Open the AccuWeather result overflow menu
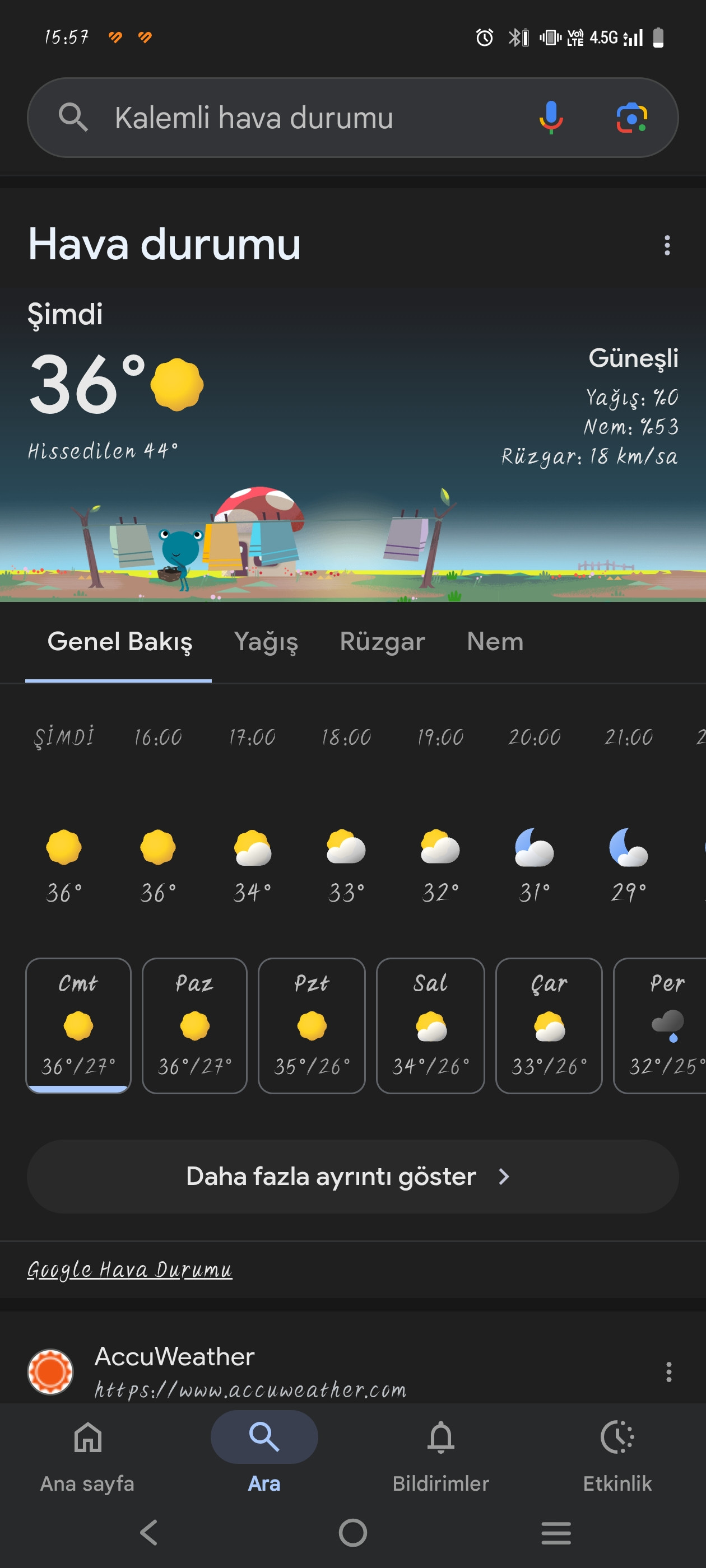Screen dimensions: 706x1568 click(x=668, y=1371)
